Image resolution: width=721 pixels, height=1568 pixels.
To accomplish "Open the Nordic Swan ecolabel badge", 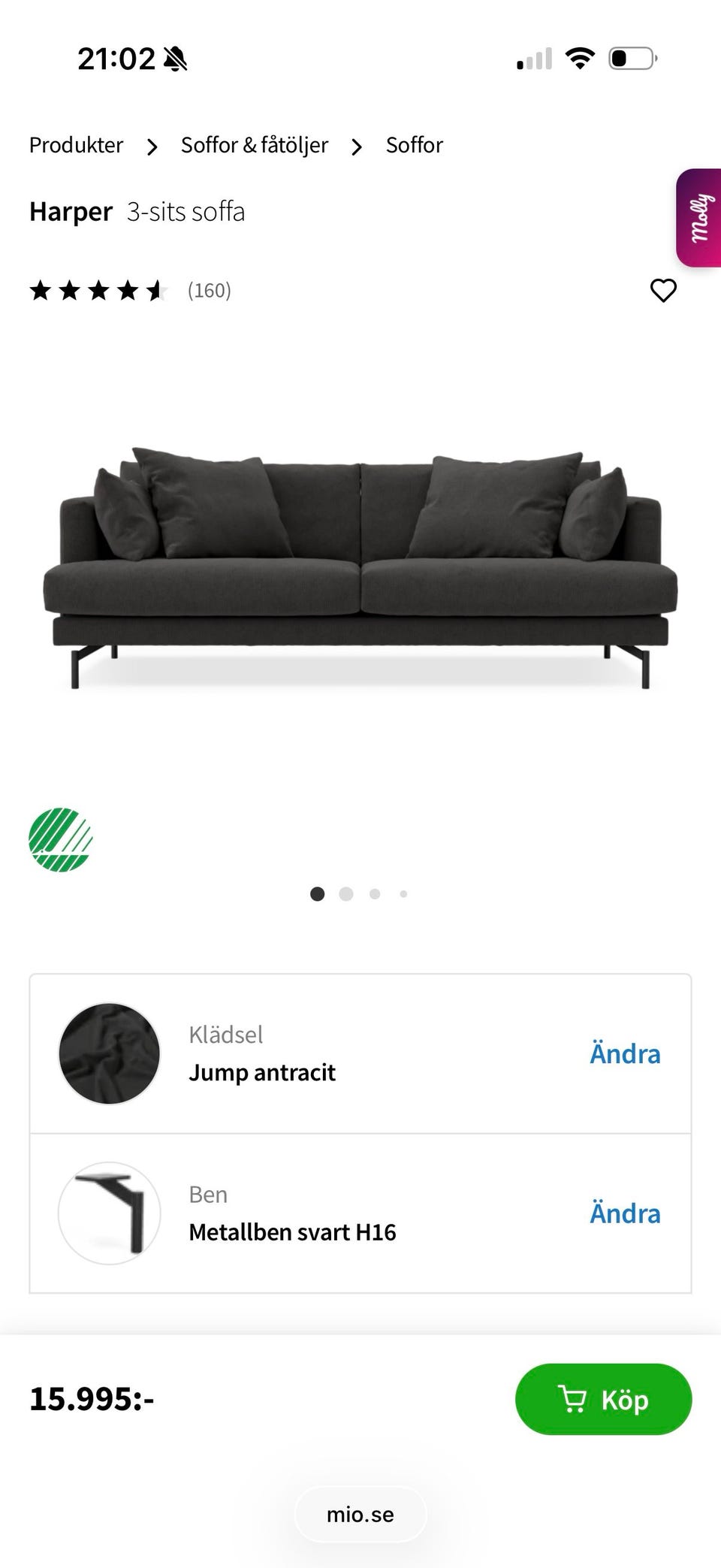I will (x=61, y=840).
